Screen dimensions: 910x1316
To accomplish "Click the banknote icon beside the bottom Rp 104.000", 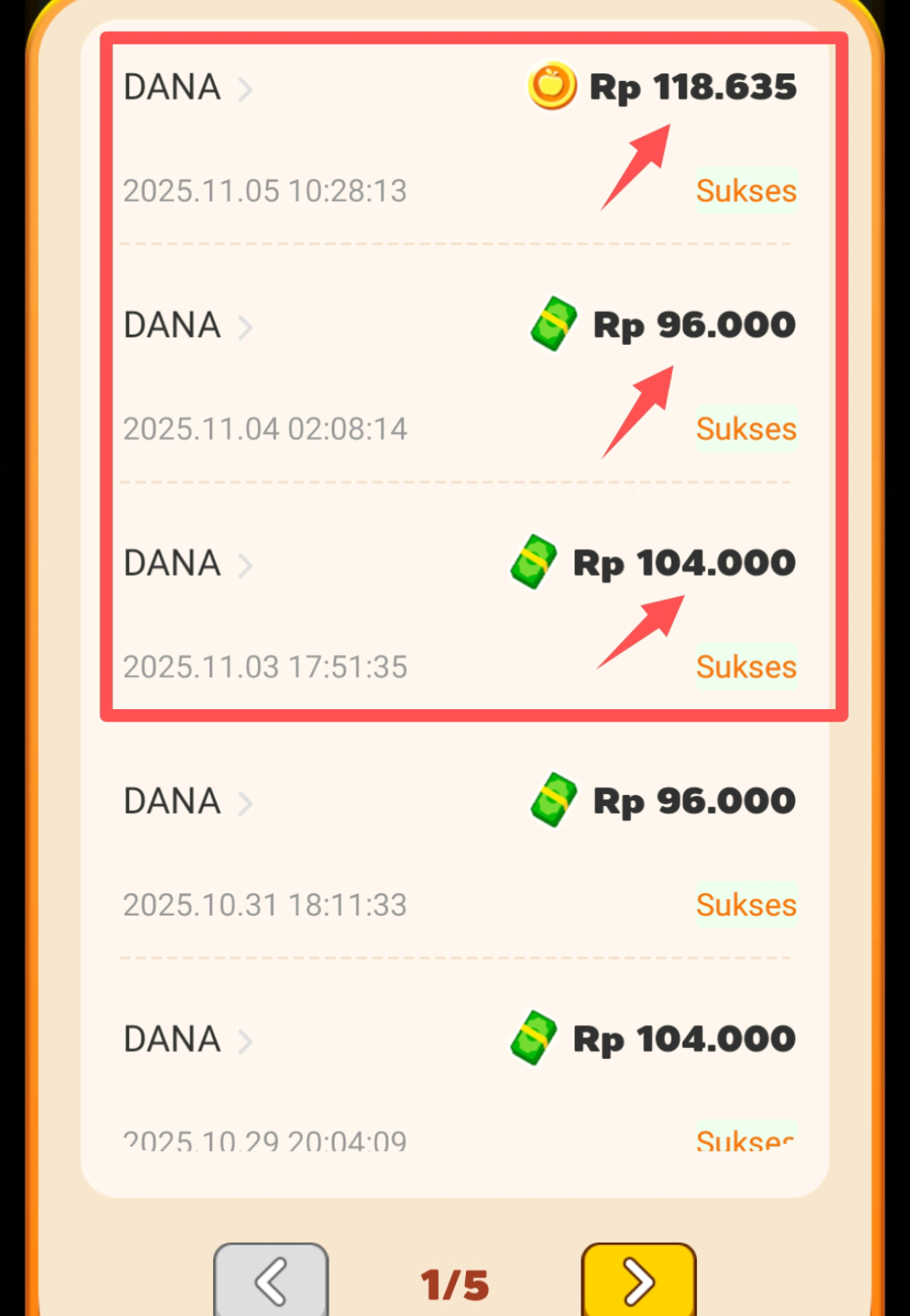I will (533, 1038).
